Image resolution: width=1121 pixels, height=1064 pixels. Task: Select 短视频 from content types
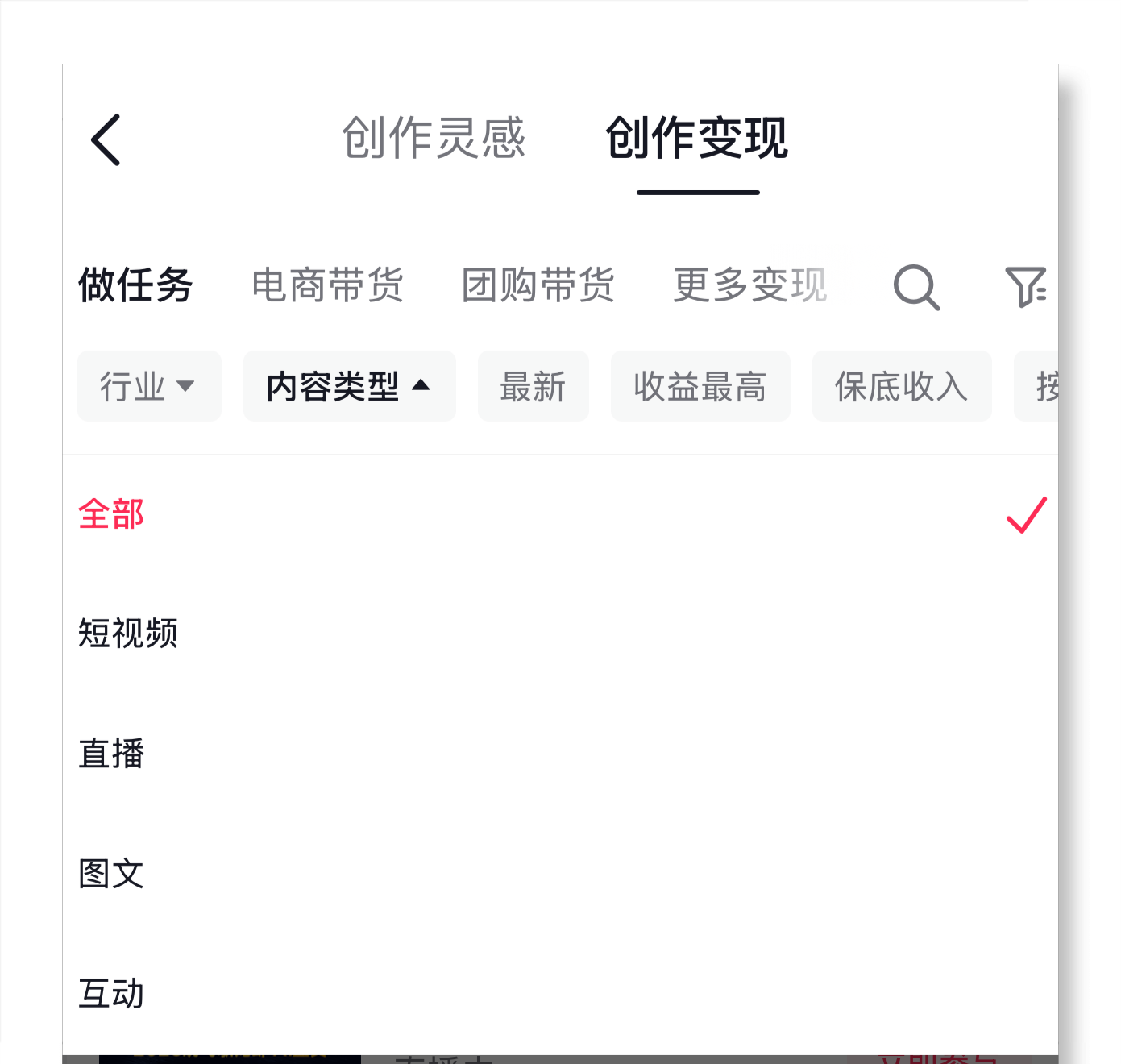[128, 634]
